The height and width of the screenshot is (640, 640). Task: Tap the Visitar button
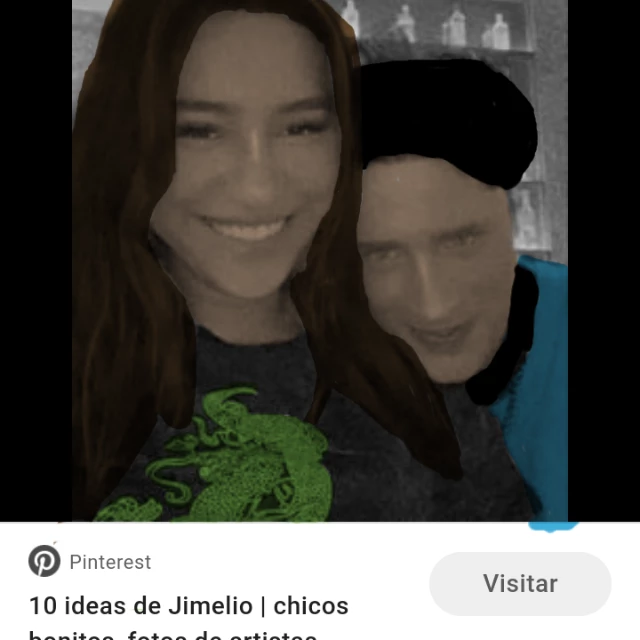[x=520, y=583]
